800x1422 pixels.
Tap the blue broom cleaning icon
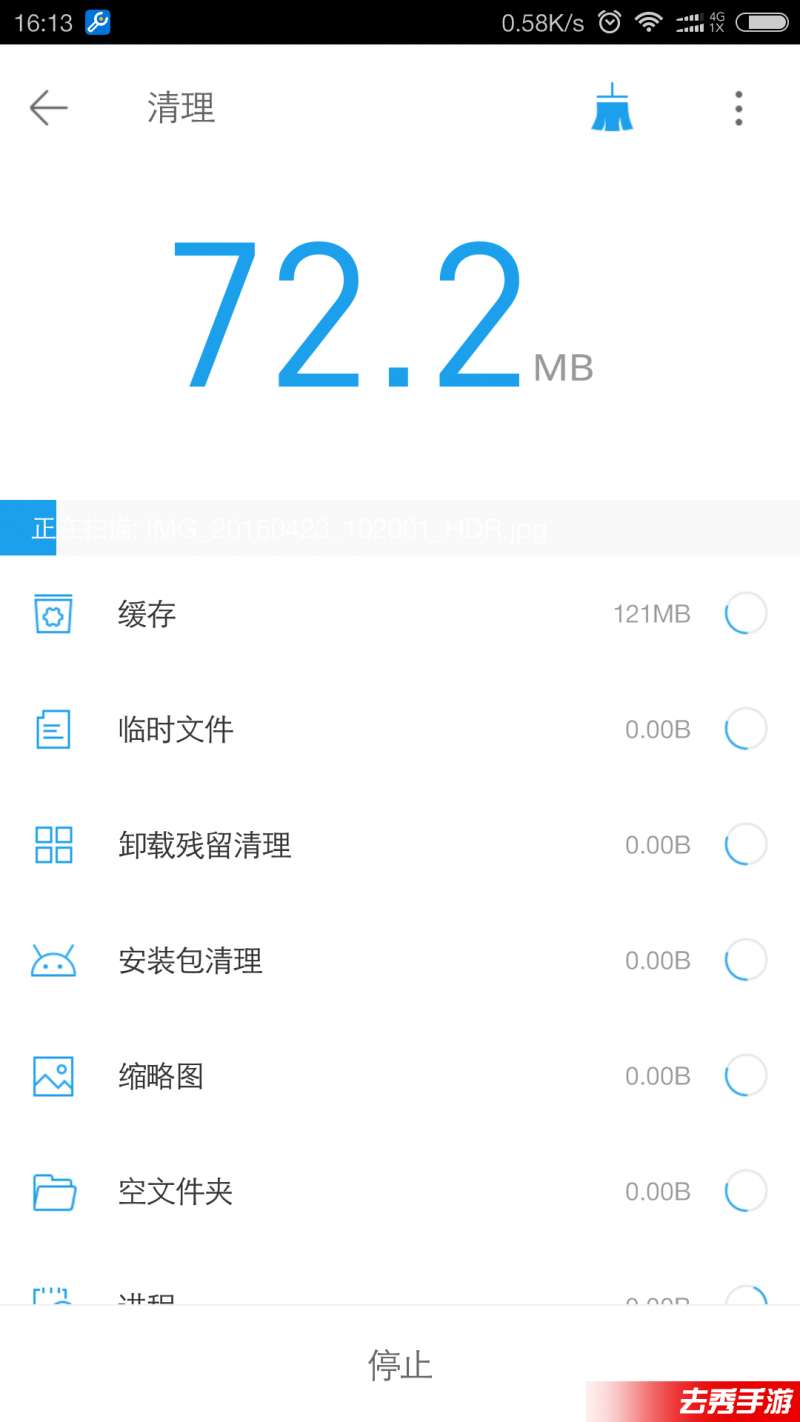[x=612, y=108]
